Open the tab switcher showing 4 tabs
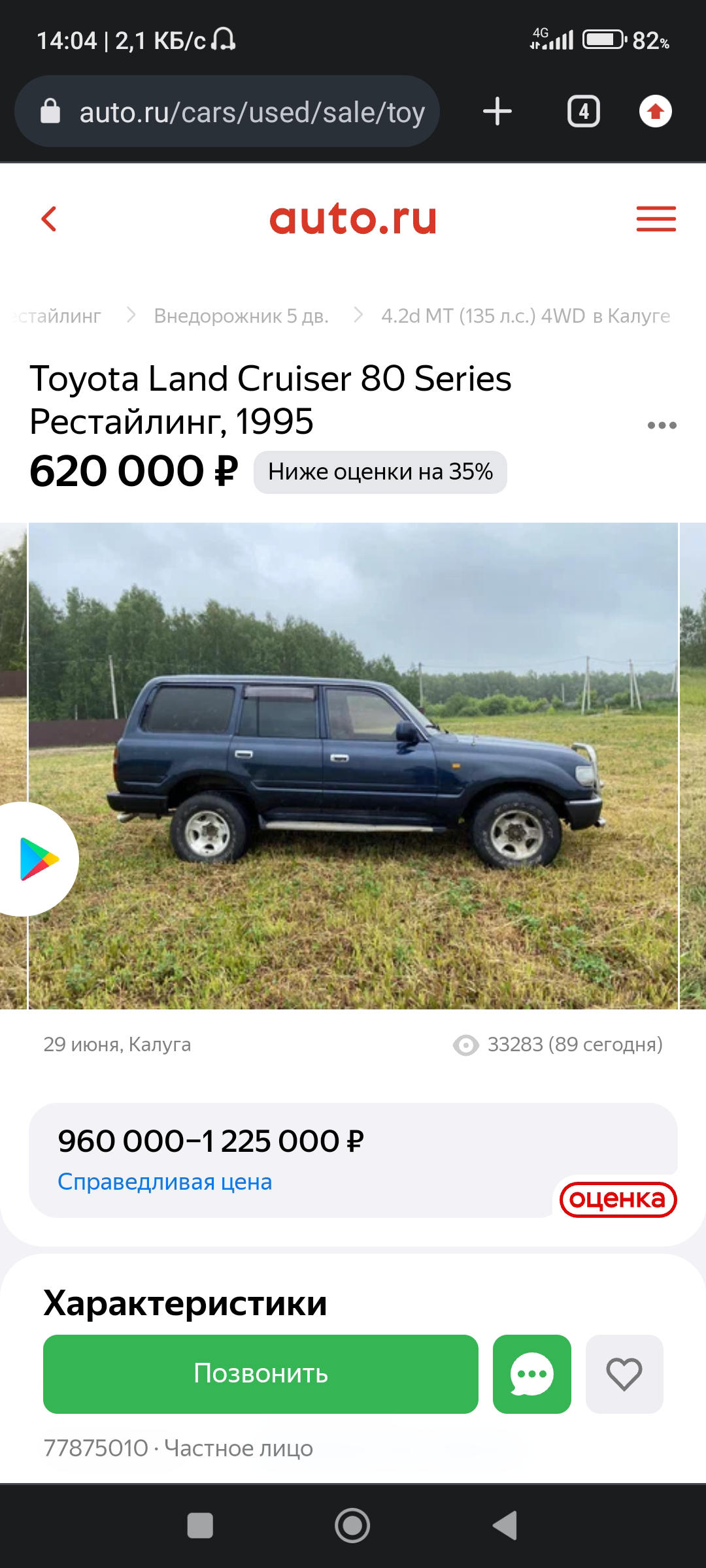This screenshot has height=1568, width=706. coord(583,112)
